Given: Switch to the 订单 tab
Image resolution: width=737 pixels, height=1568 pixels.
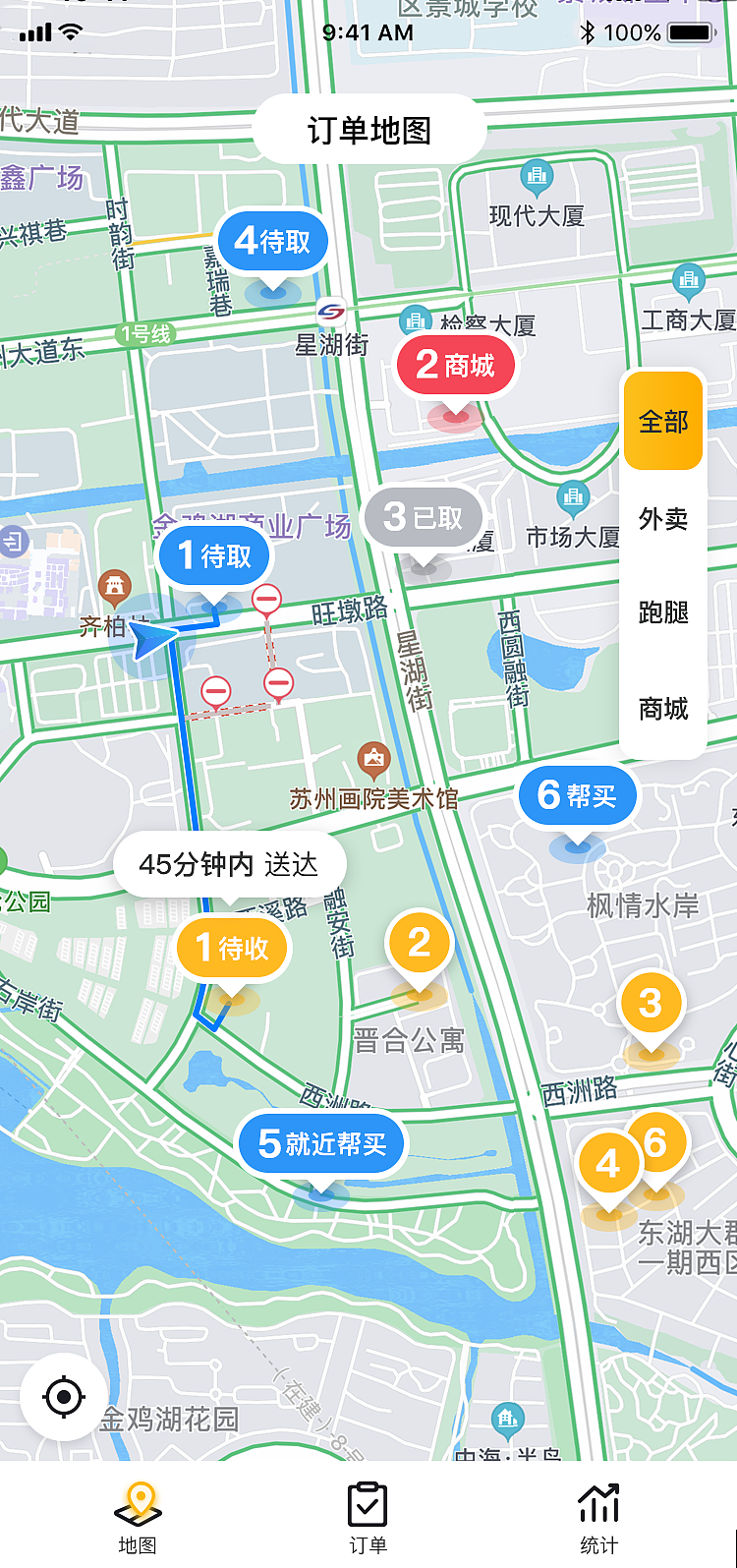Looking at the screenshot, I should pos(368,1507).
